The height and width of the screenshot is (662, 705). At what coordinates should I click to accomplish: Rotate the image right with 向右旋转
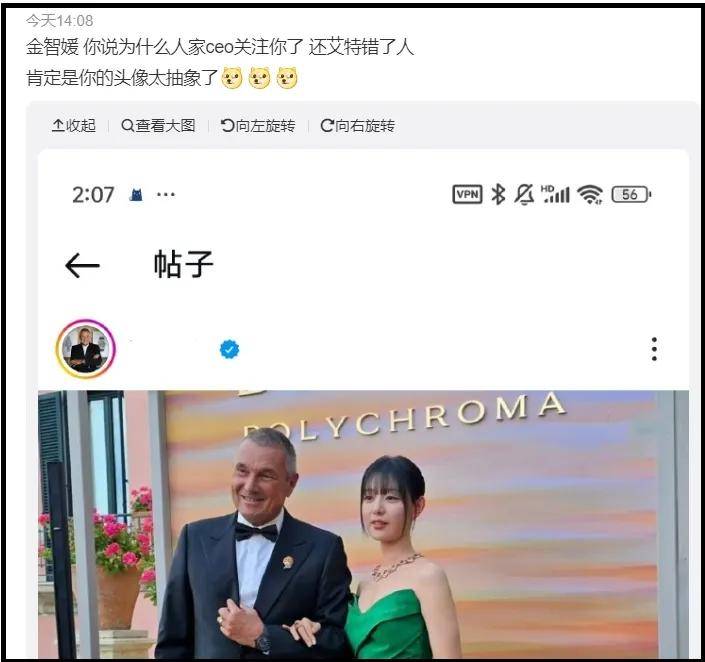tap(358, 126)
